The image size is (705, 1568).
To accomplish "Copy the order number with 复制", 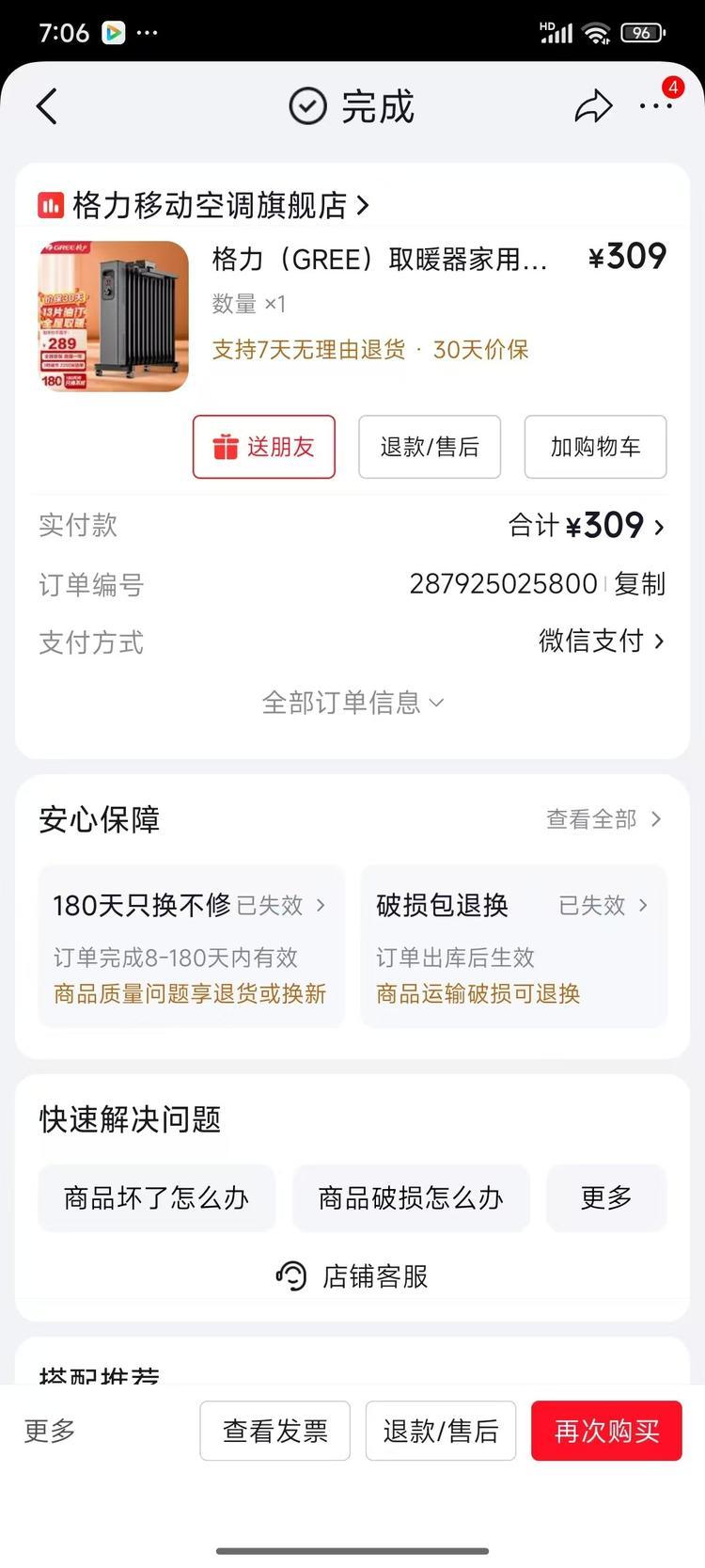I will [640, 584].
